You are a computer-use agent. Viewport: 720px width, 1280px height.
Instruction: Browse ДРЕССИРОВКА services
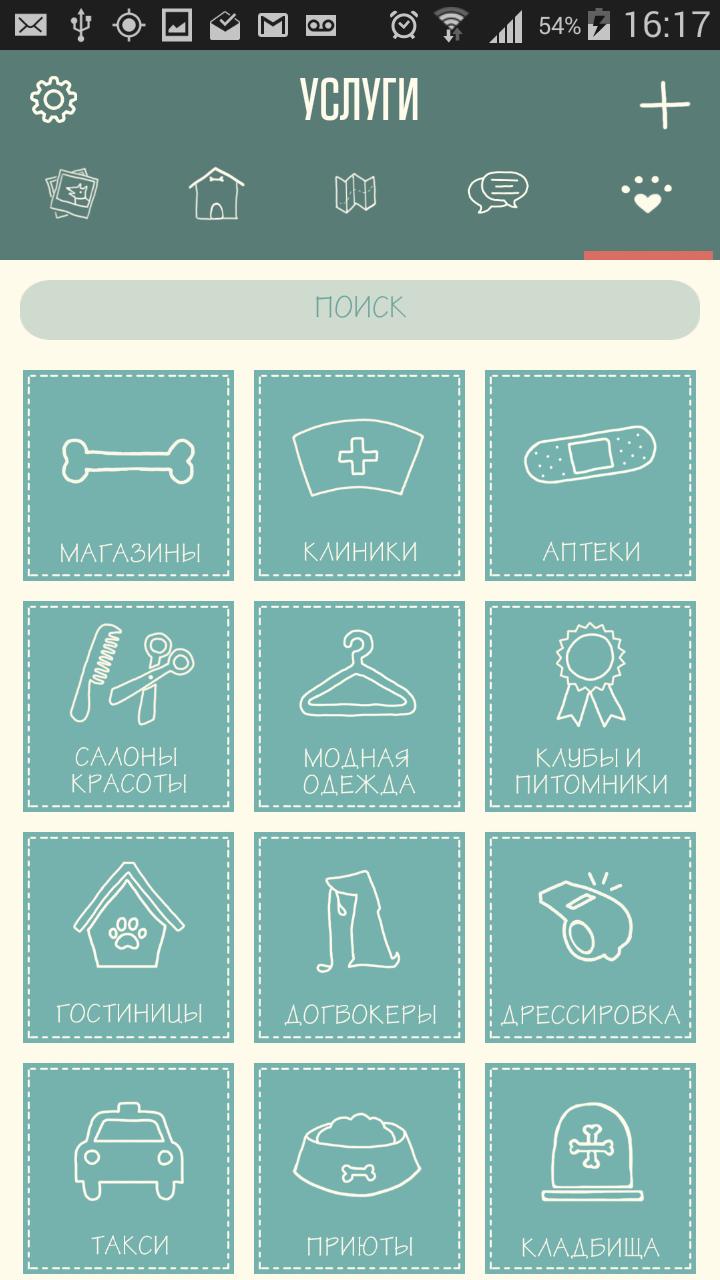coord(590,938)
